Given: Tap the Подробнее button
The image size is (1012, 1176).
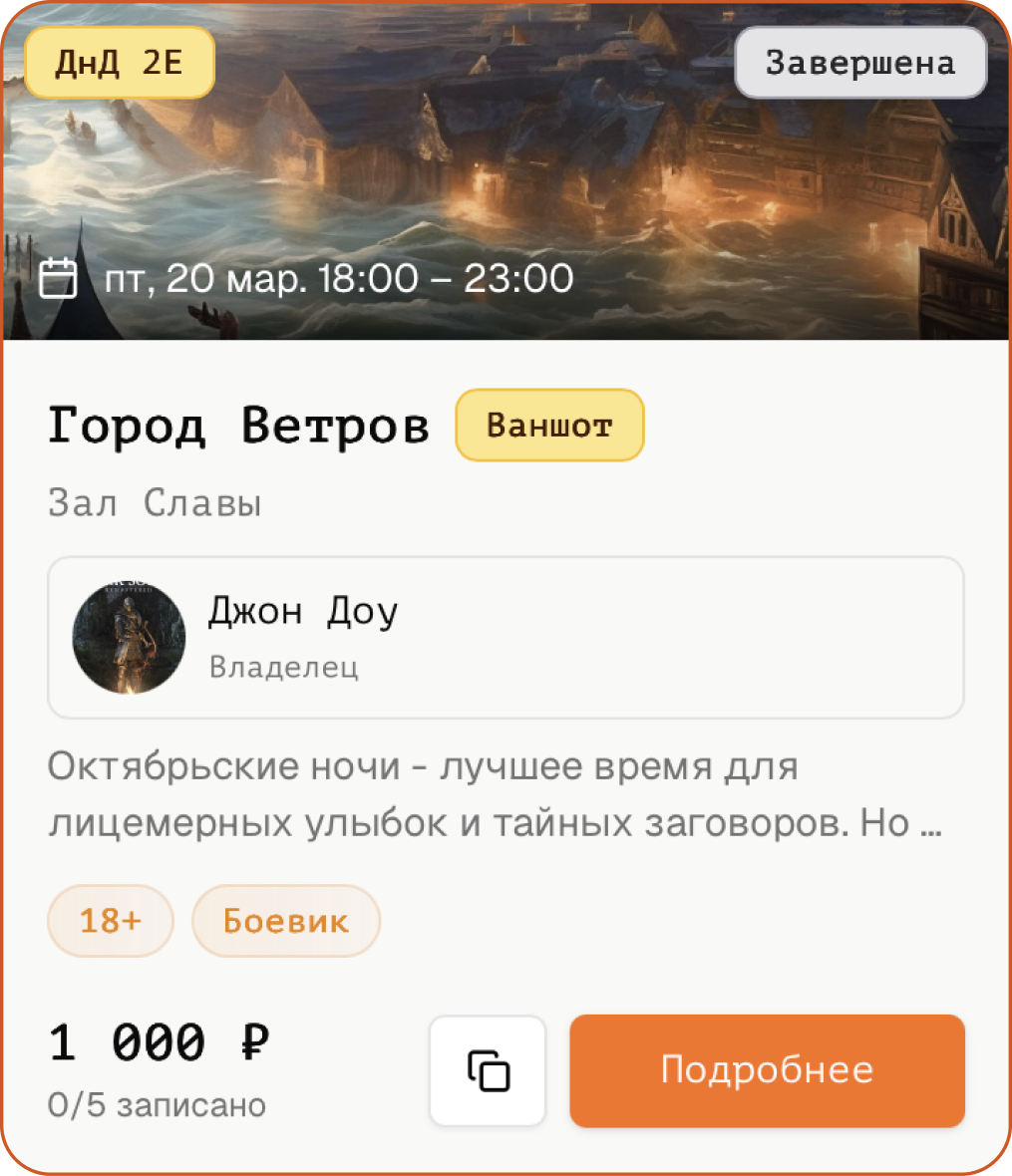Looking at the screenshot, I should click(x=767, y=1071).
